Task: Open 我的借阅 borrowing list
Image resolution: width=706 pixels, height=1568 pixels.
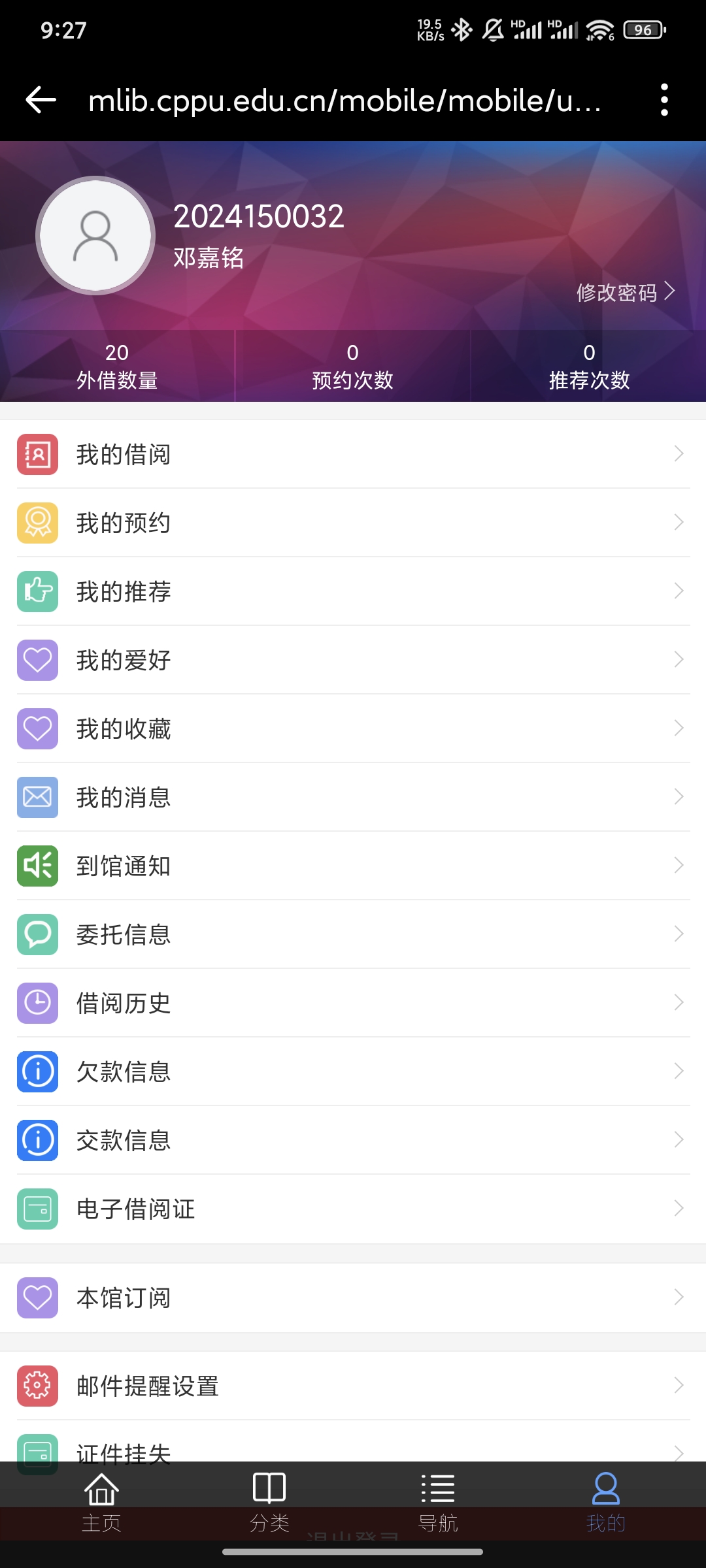Action: 353,454
